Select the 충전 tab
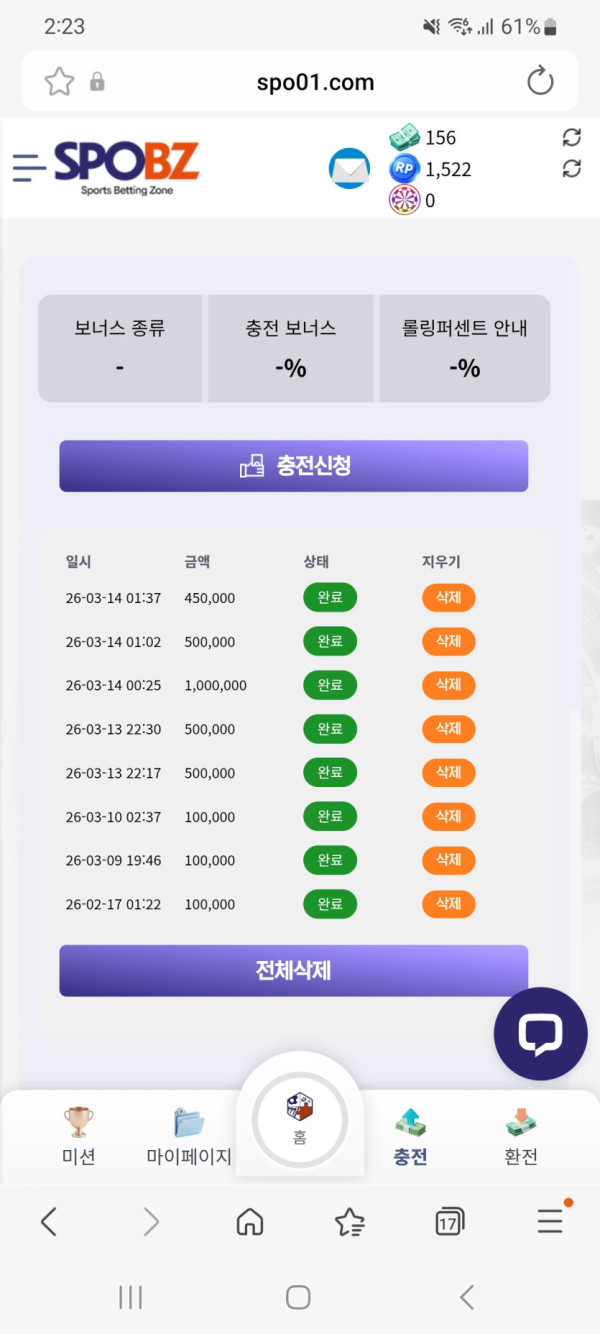The height and width of the screenshot is (1334, 600). (x=410, y=1136)
